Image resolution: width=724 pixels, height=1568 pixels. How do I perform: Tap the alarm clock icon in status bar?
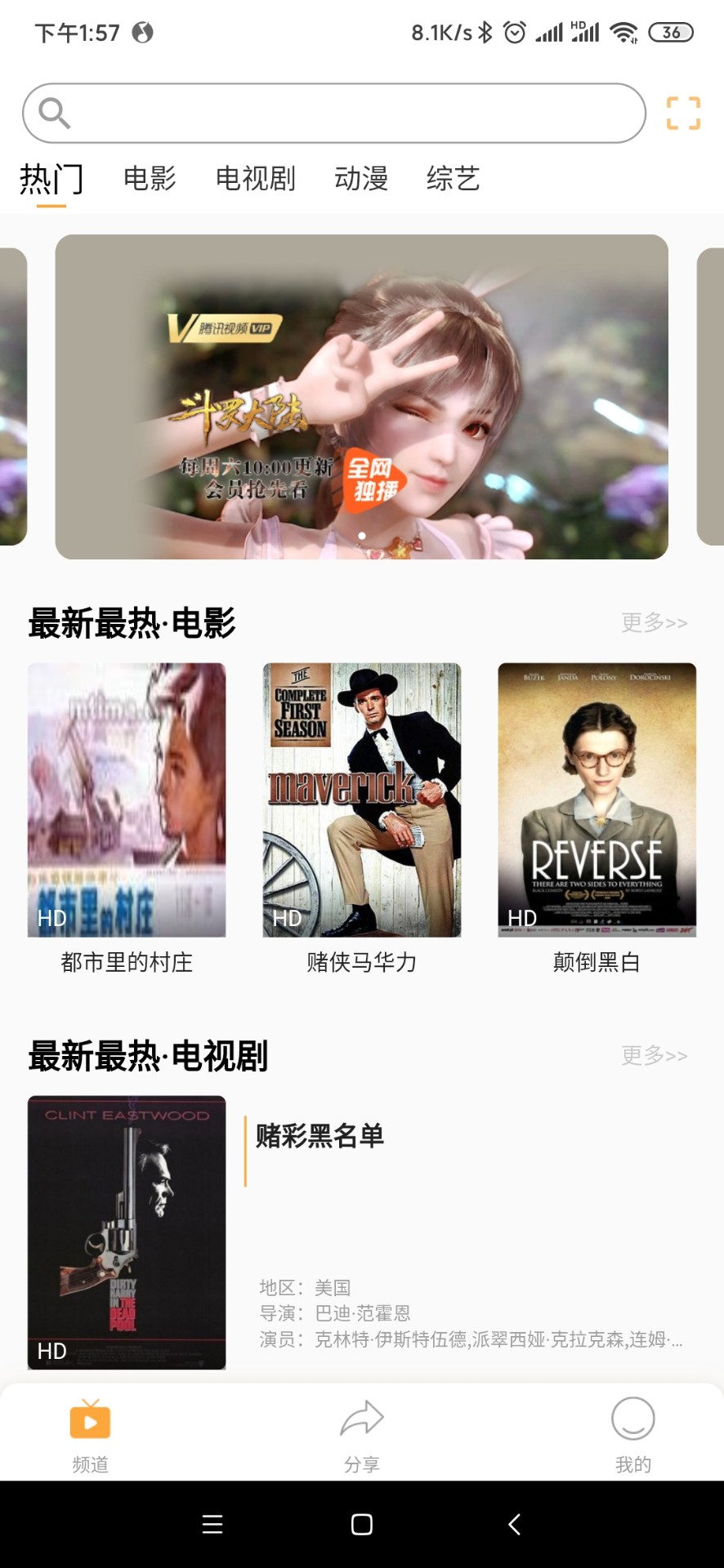tap(516, 33)
